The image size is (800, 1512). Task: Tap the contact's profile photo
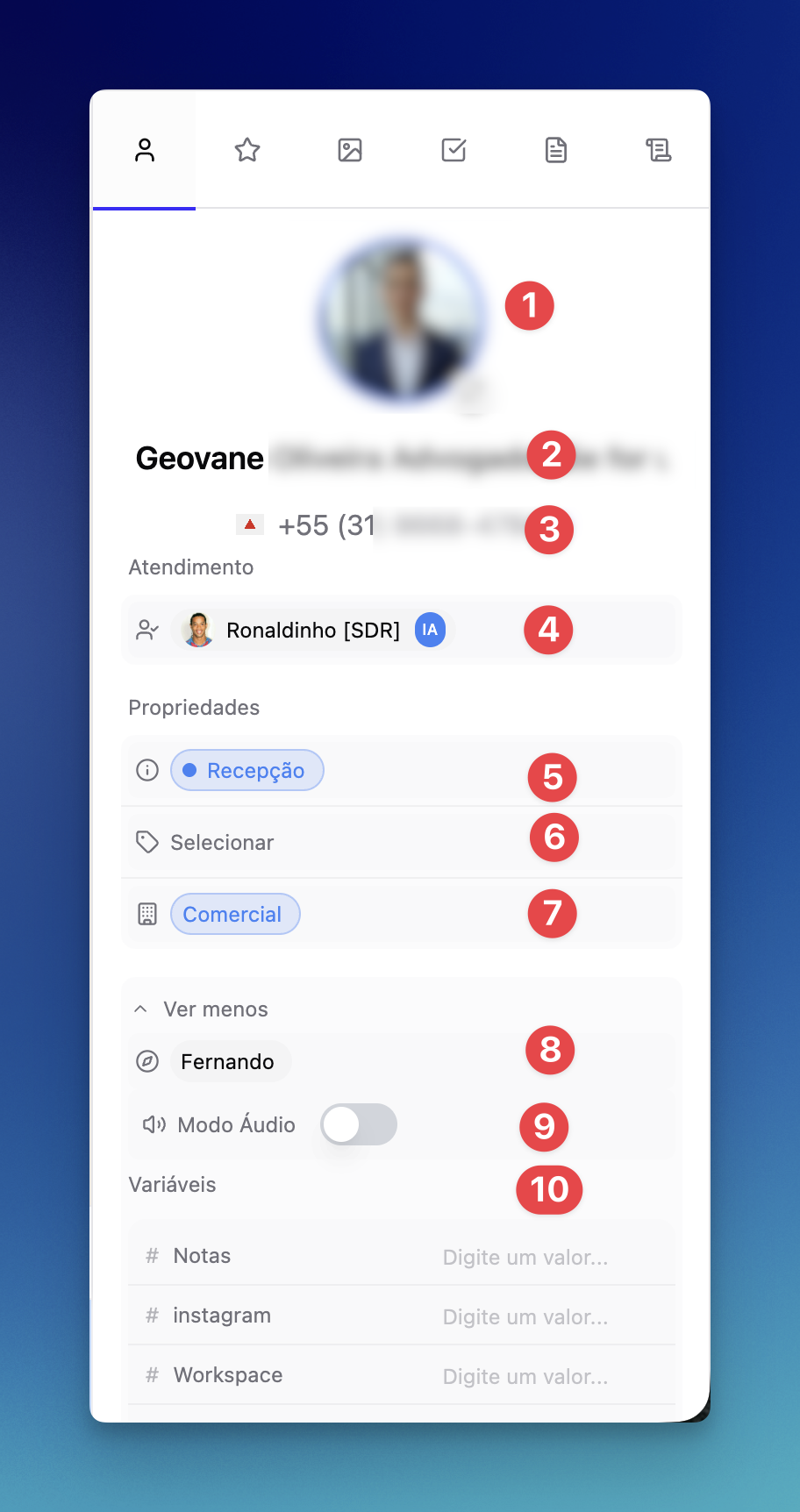pos(402,320)
